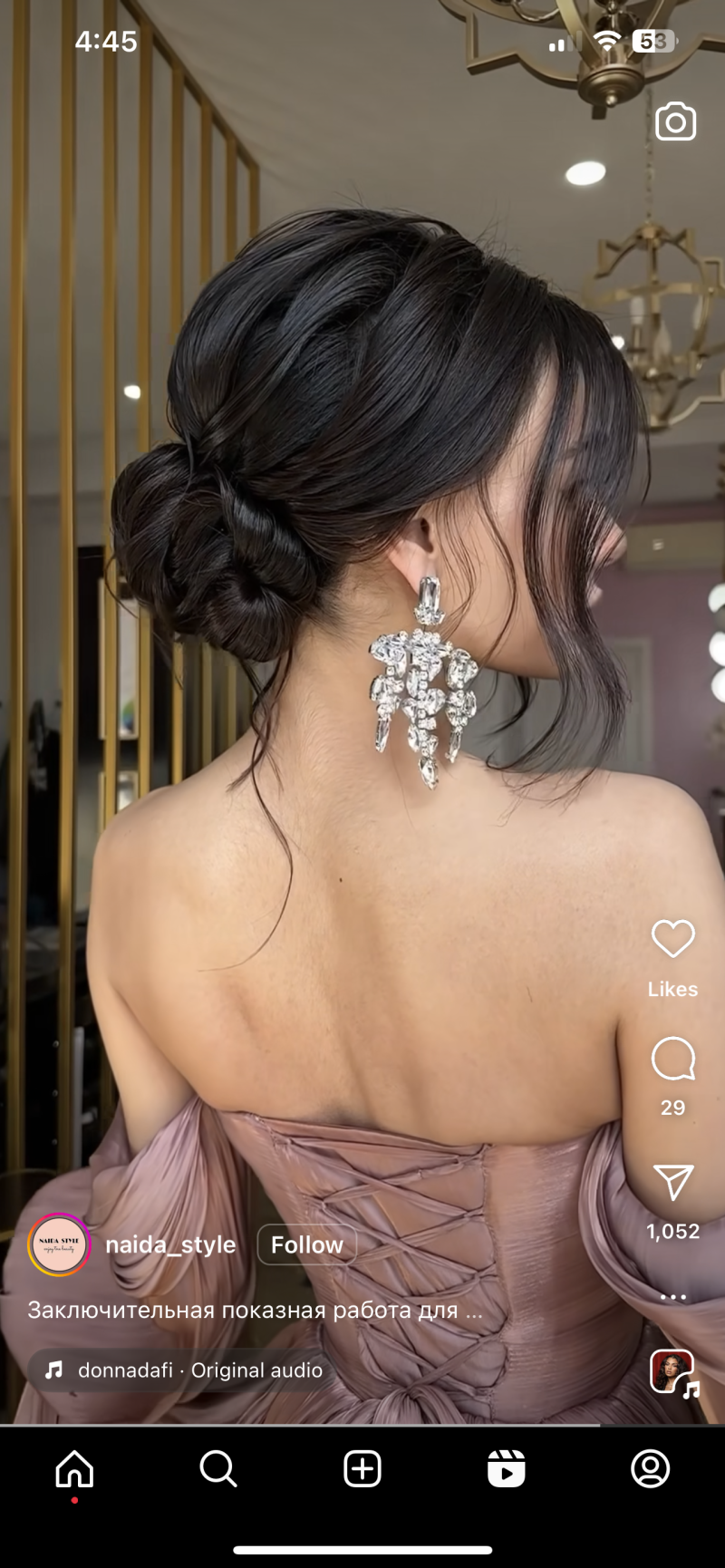Viewport: 725px width, 1568px height.
Task: Go to the Home tab
Action: pos(74,1469)
